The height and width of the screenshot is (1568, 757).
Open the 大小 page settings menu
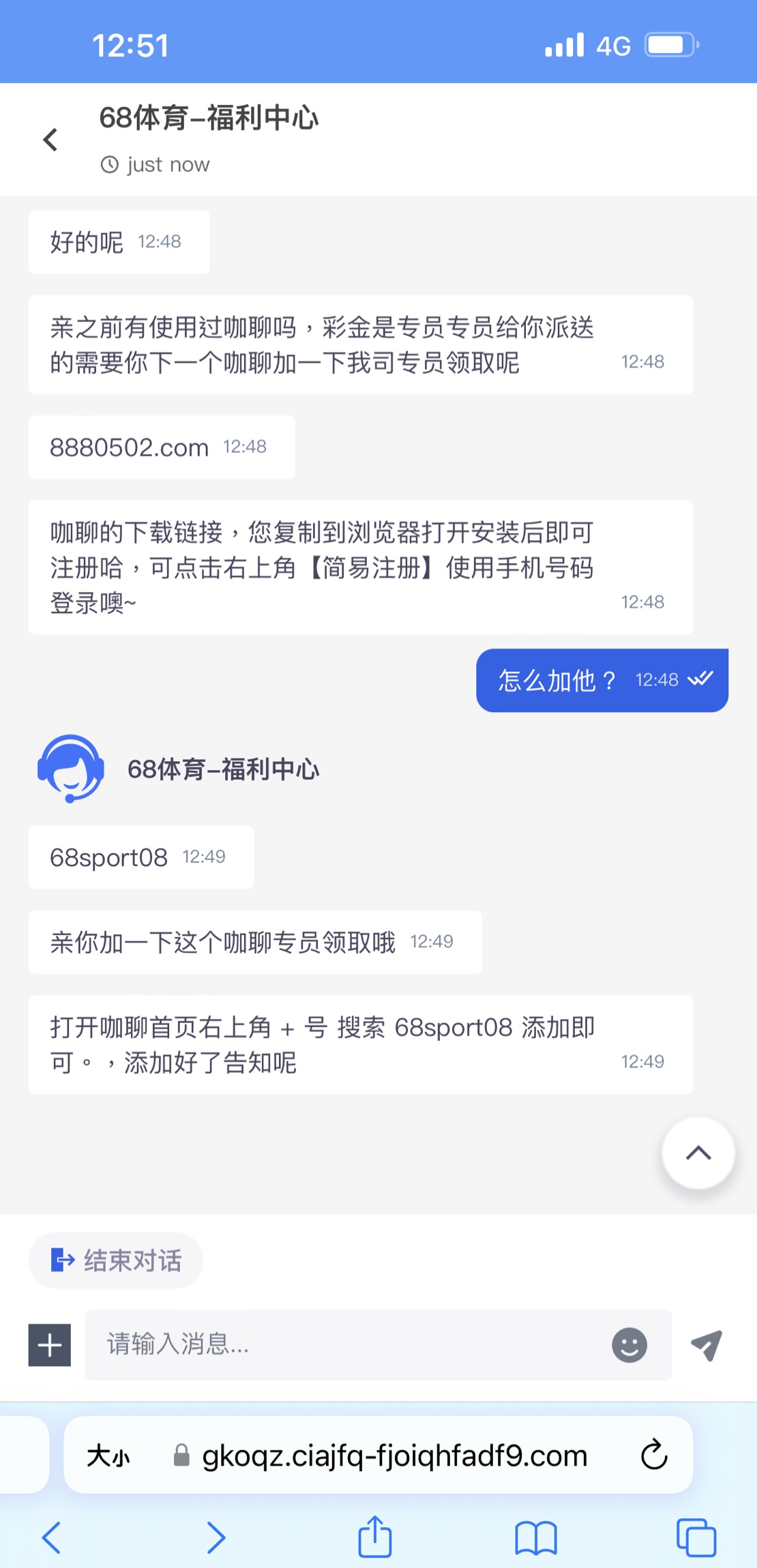coord(108,1456)
